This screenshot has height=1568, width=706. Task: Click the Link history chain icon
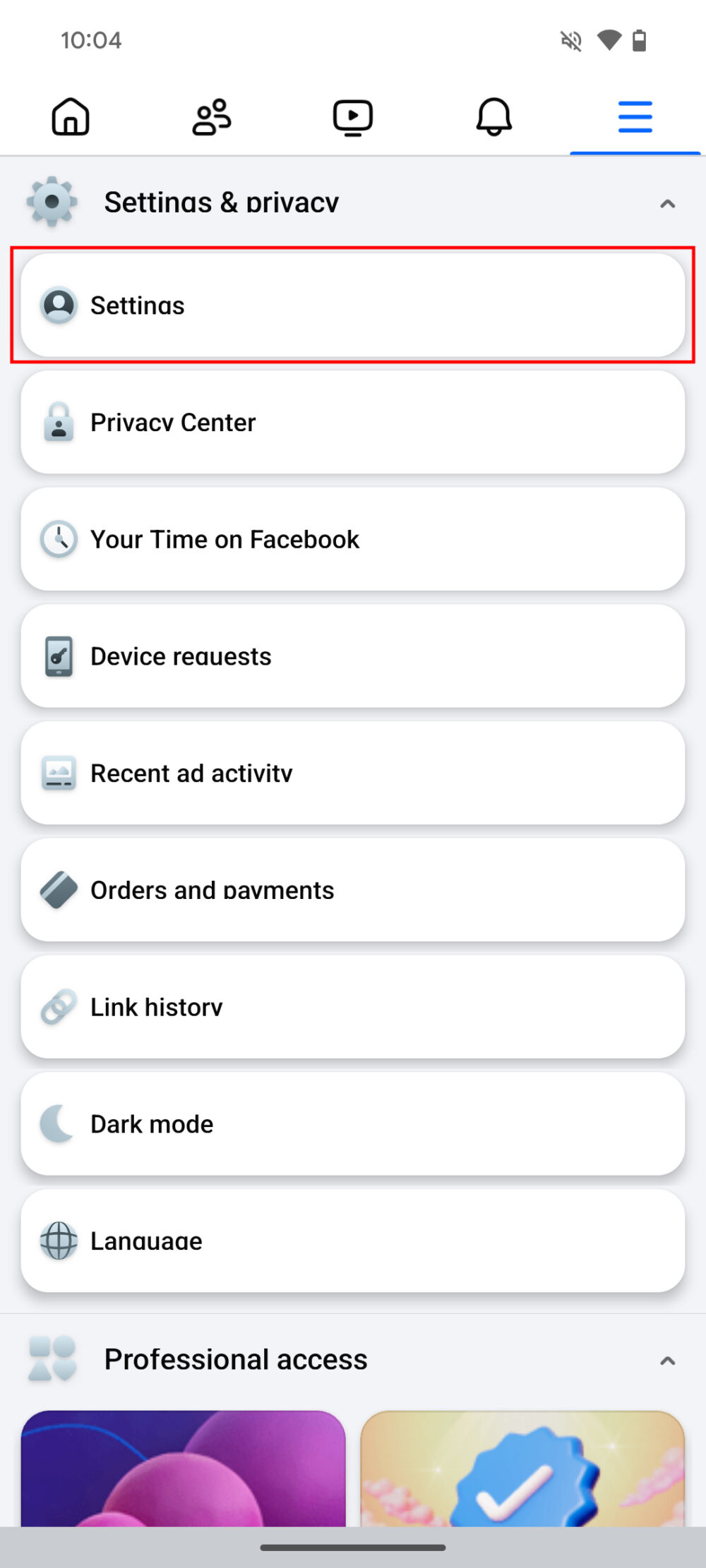(58, 1007)
